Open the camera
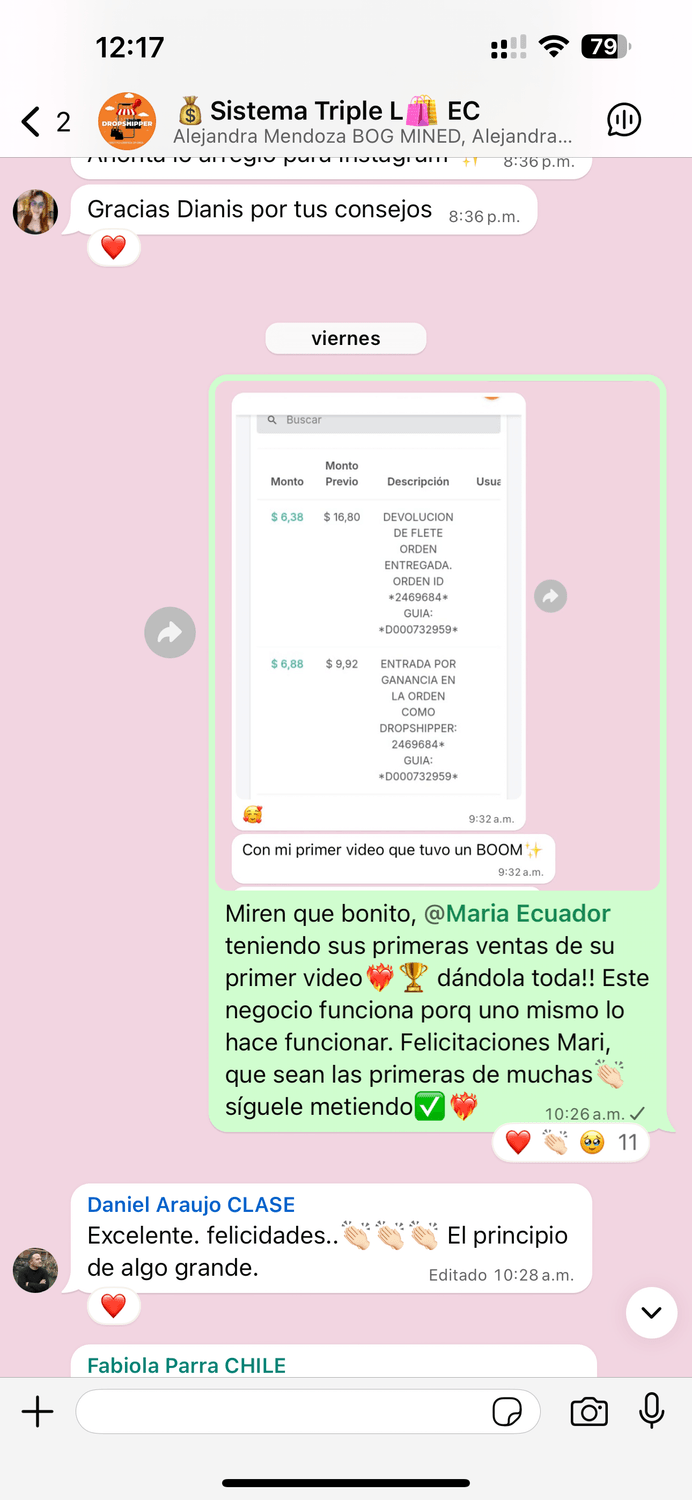 (x=589, y=1412)
